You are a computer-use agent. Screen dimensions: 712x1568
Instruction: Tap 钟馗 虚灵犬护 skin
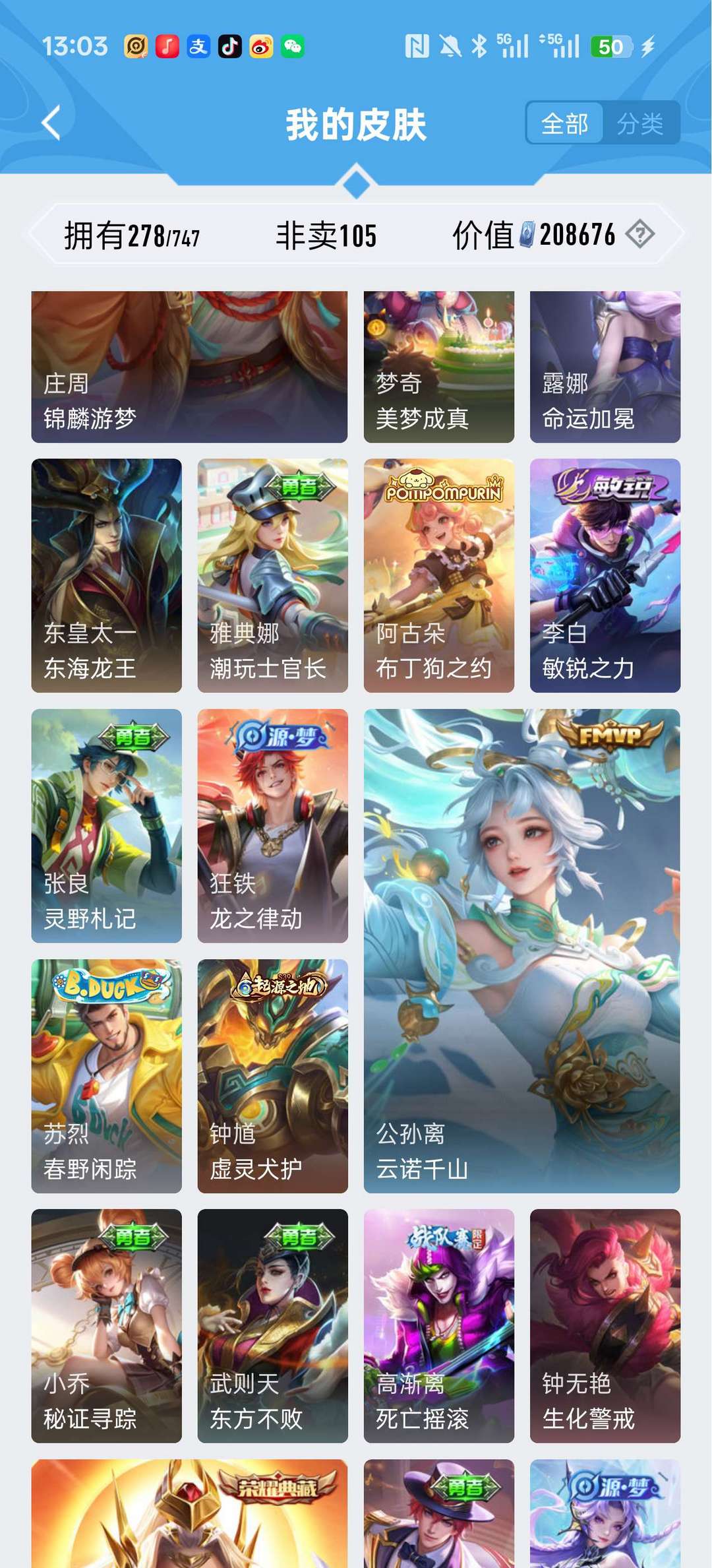272,1075
